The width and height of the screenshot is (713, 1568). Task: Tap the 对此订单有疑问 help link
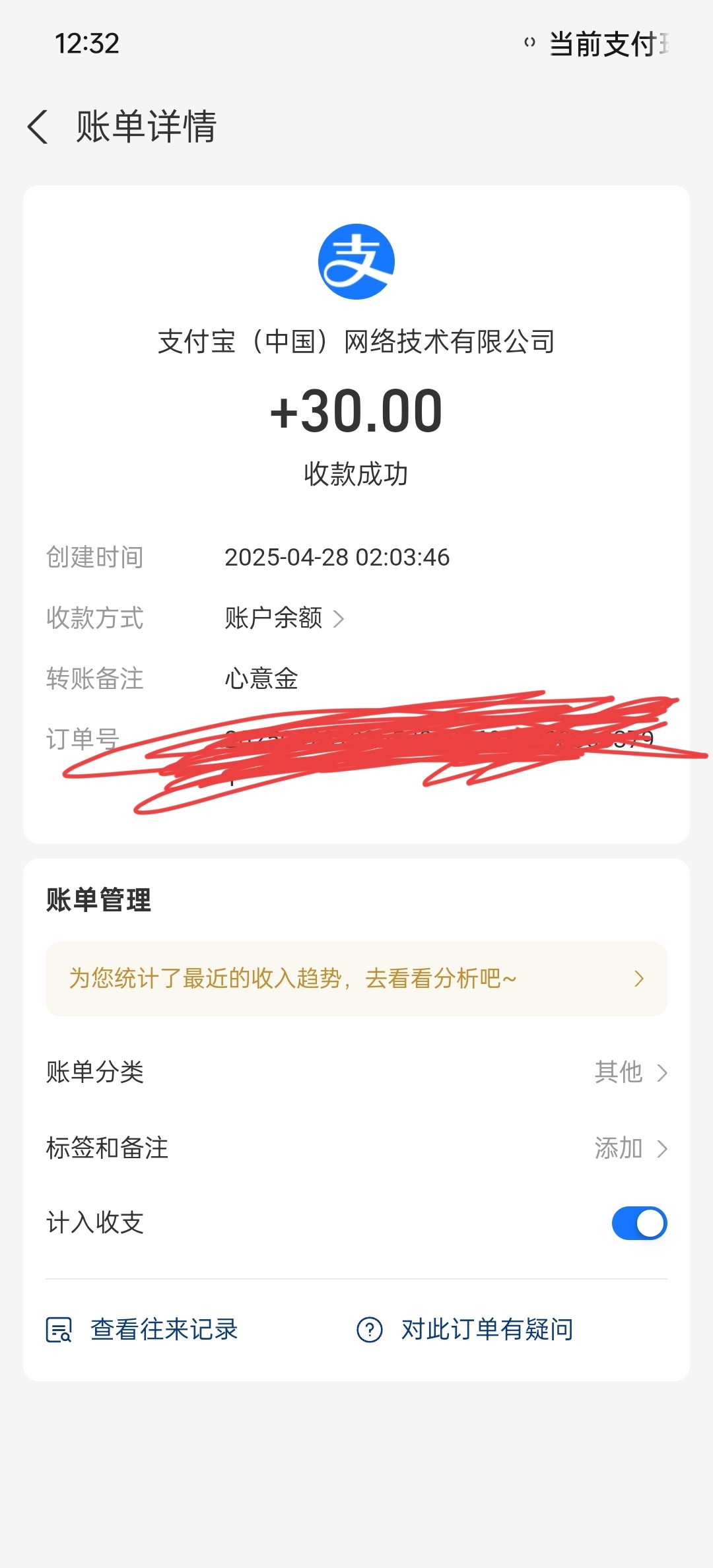pyautogui.click(x=465, y=1329)
